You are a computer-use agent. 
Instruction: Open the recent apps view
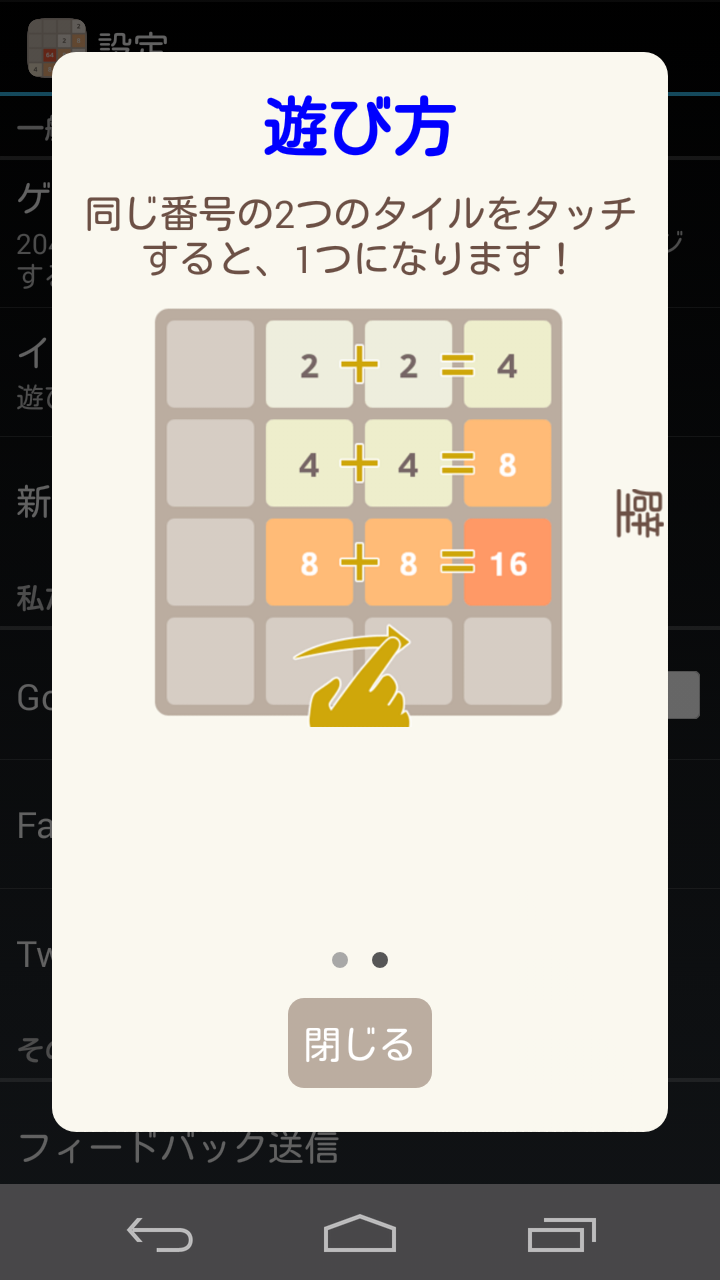561,1234
